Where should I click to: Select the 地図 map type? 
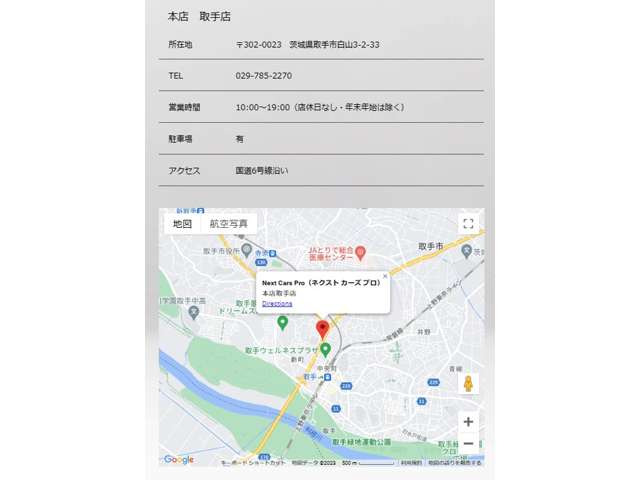182,224
